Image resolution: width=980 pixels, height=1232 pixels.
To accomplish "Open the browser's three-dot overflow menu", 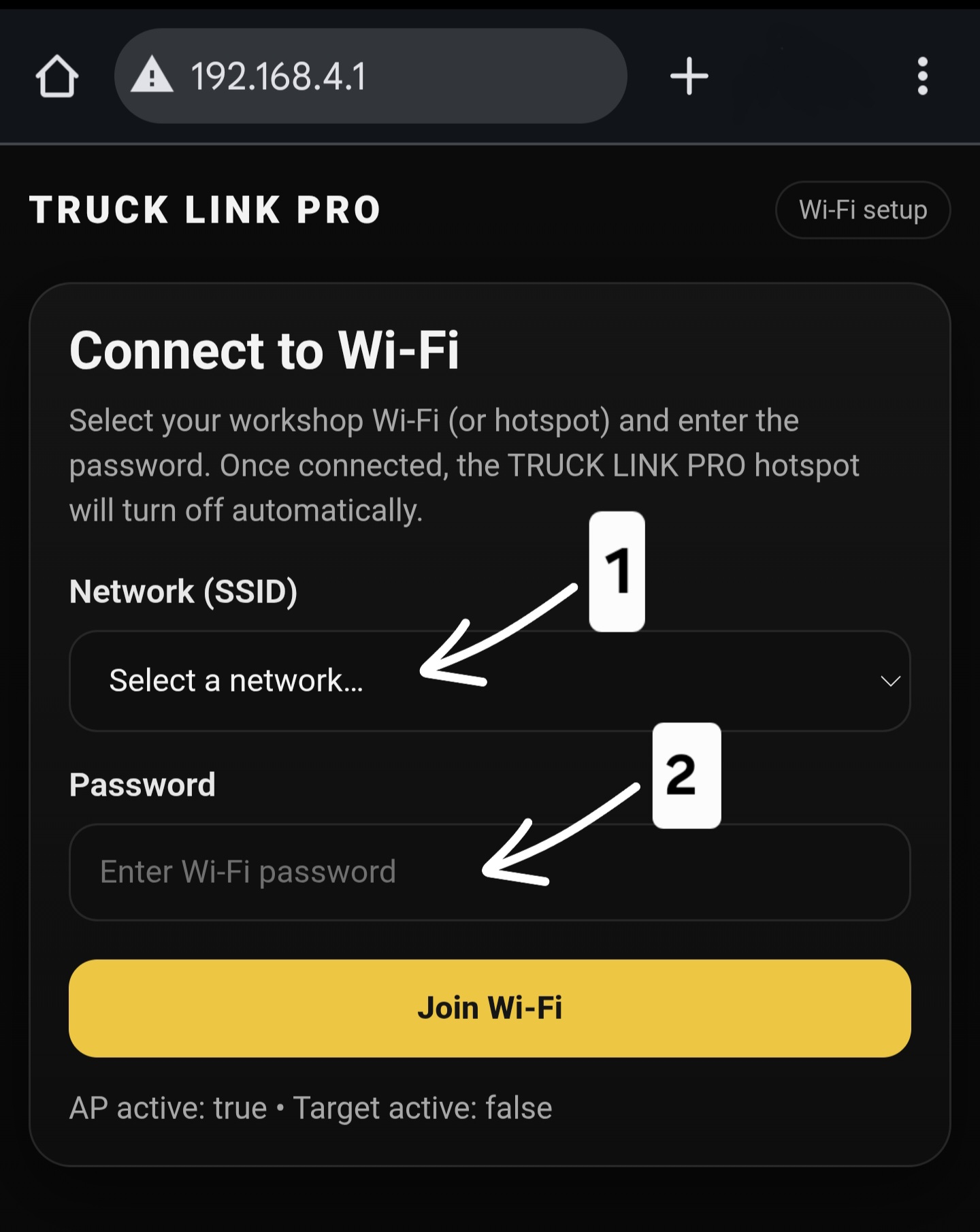I will (x=923, y=75).
